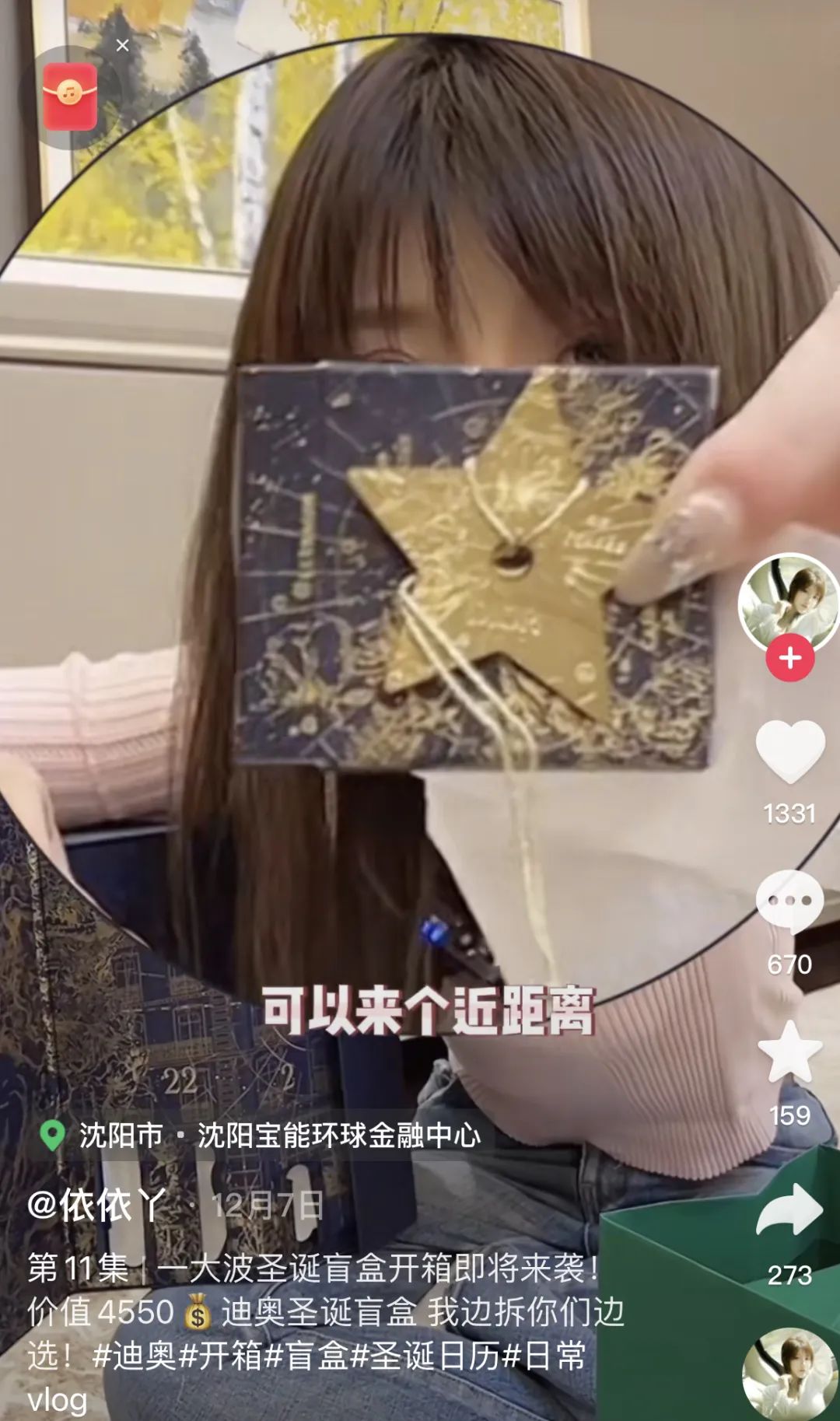Add this video to favorites

pyautogui.click(x=789, y=1053)
